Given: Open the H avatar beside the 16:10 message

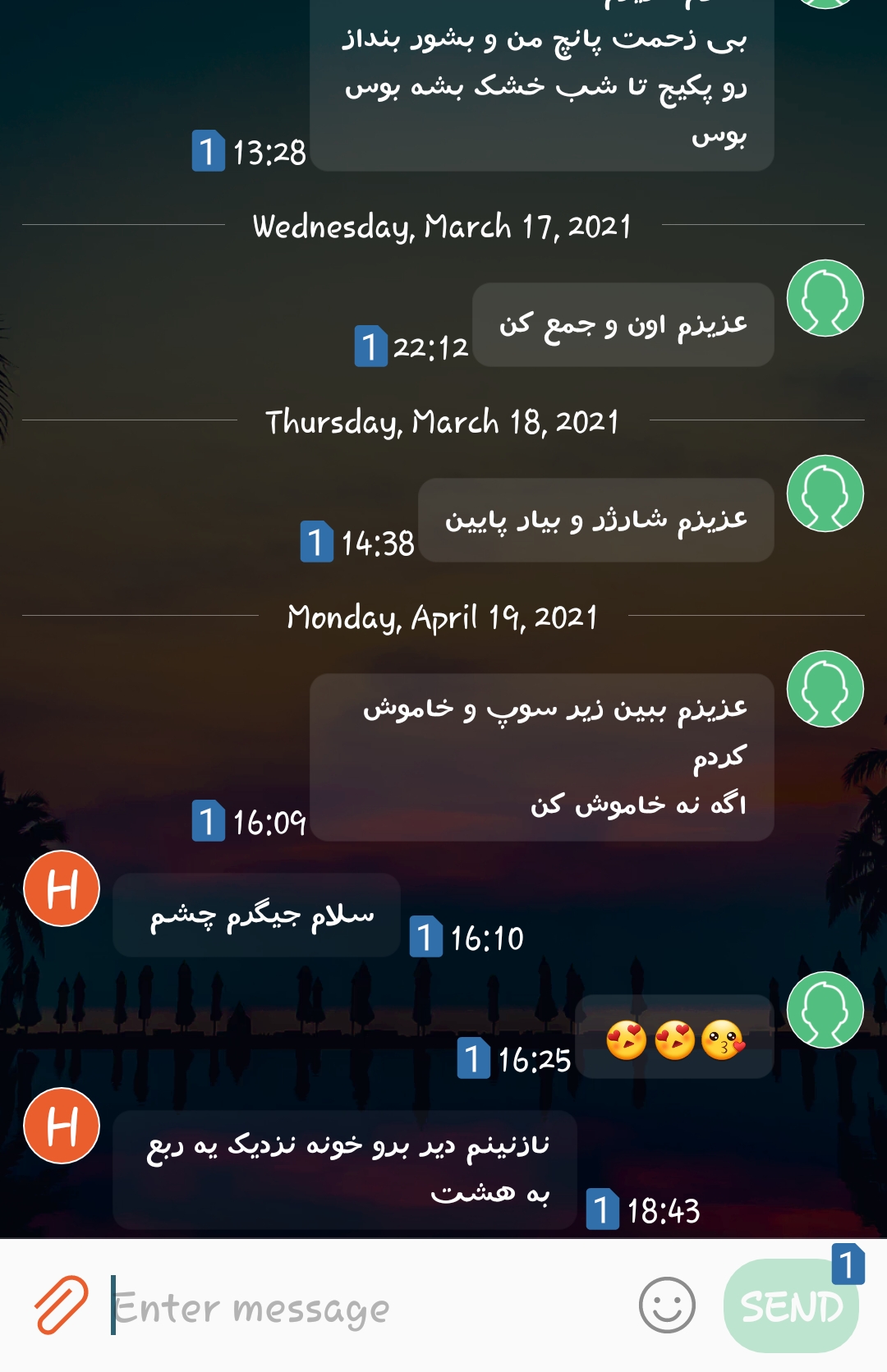Looking at the screenshot, I should click(x=62, y=888).
